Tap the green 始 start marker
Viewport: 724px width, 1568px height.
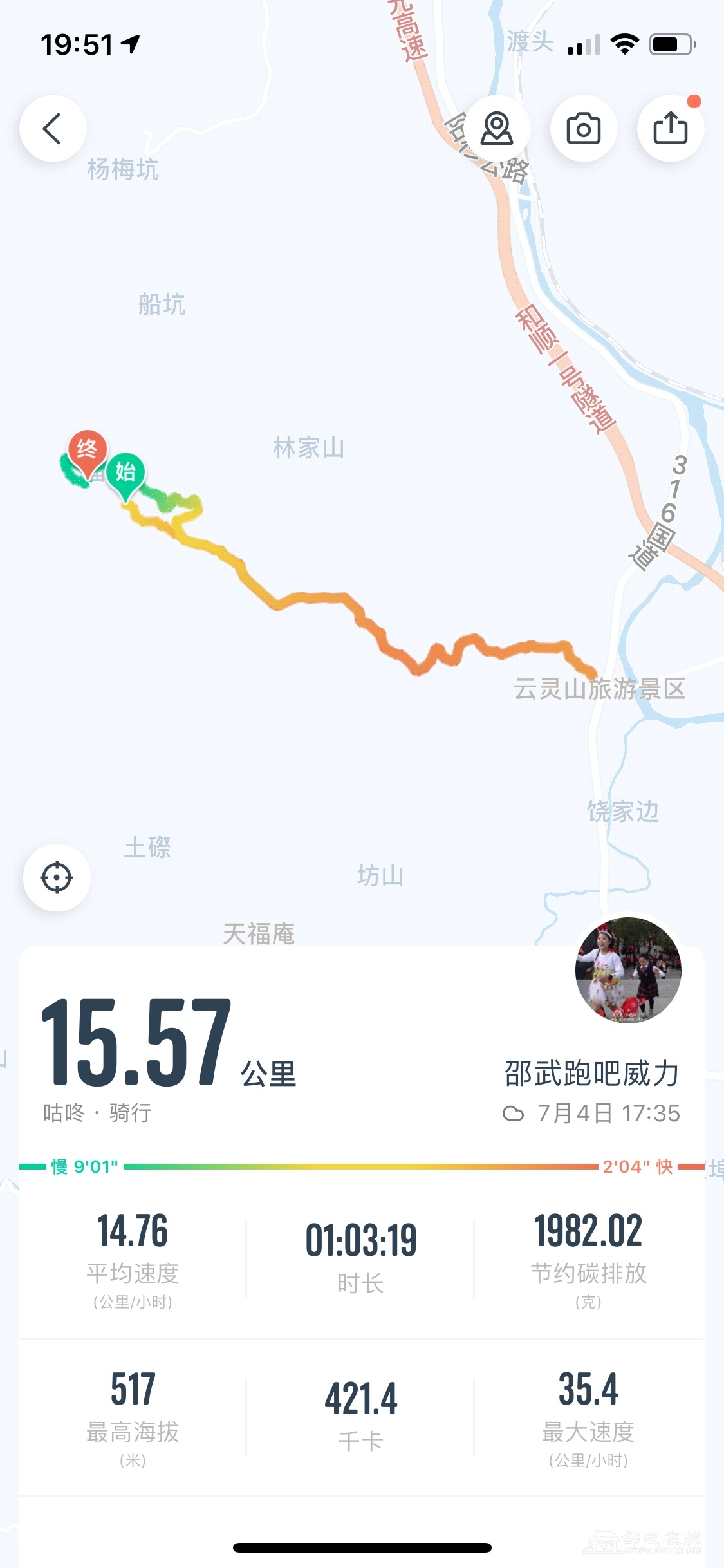pyautogui.click(x=125, y=473)
